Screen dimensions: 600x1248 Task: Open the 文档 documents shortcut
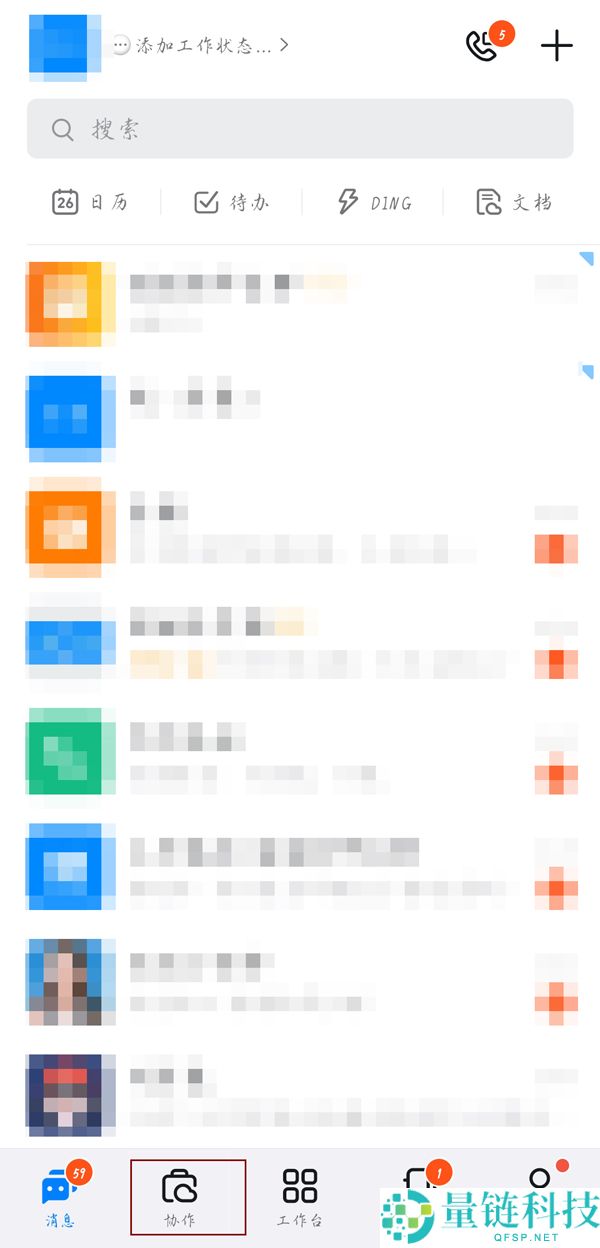click(x=514, y=202)
